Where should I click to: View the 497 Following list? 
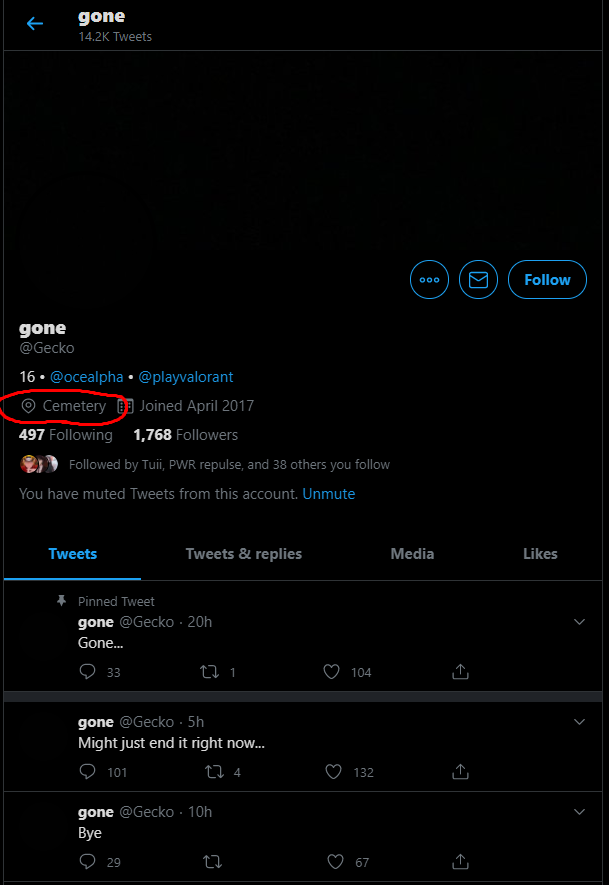pos(66,435)
